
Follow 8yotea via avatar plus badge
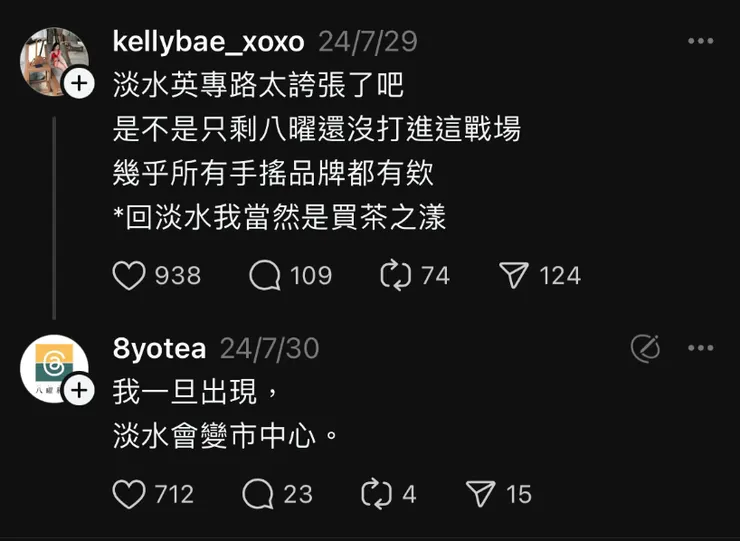[x=80, y=390]
